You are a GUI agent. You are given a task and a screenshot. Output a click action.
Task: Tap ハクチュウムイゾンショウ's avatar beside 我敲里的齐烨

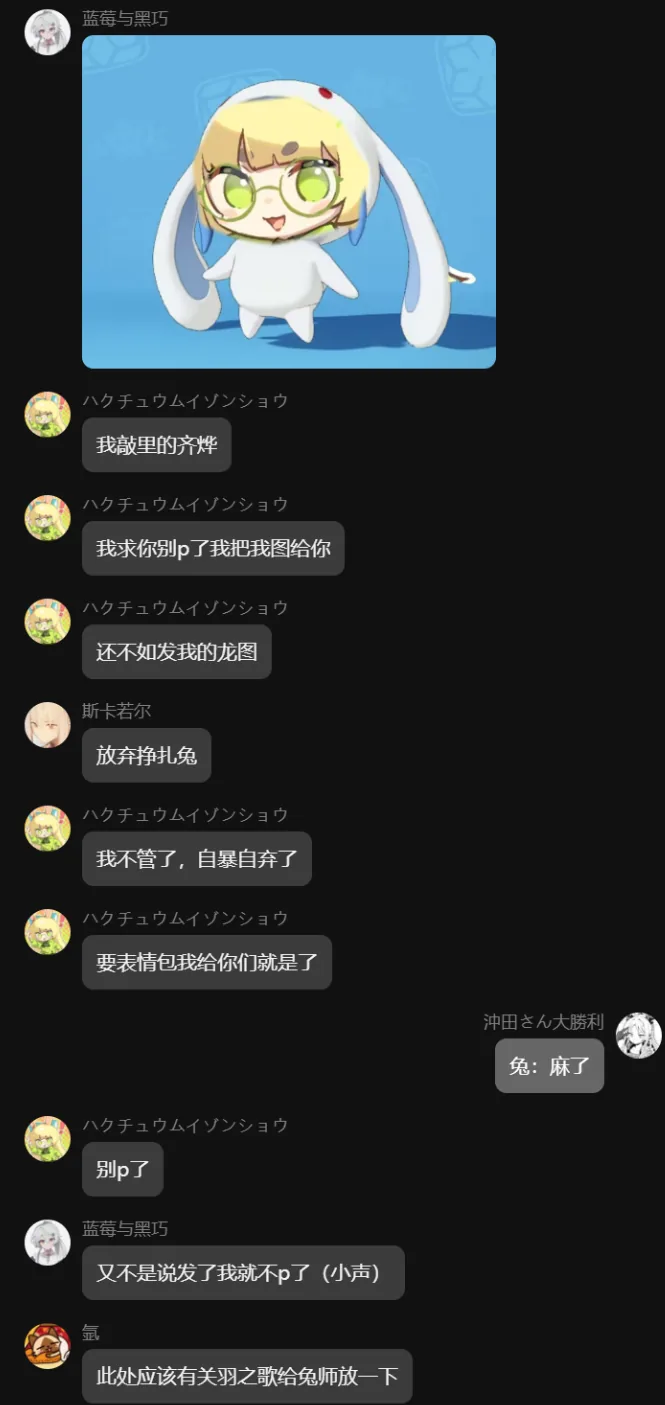47,415
